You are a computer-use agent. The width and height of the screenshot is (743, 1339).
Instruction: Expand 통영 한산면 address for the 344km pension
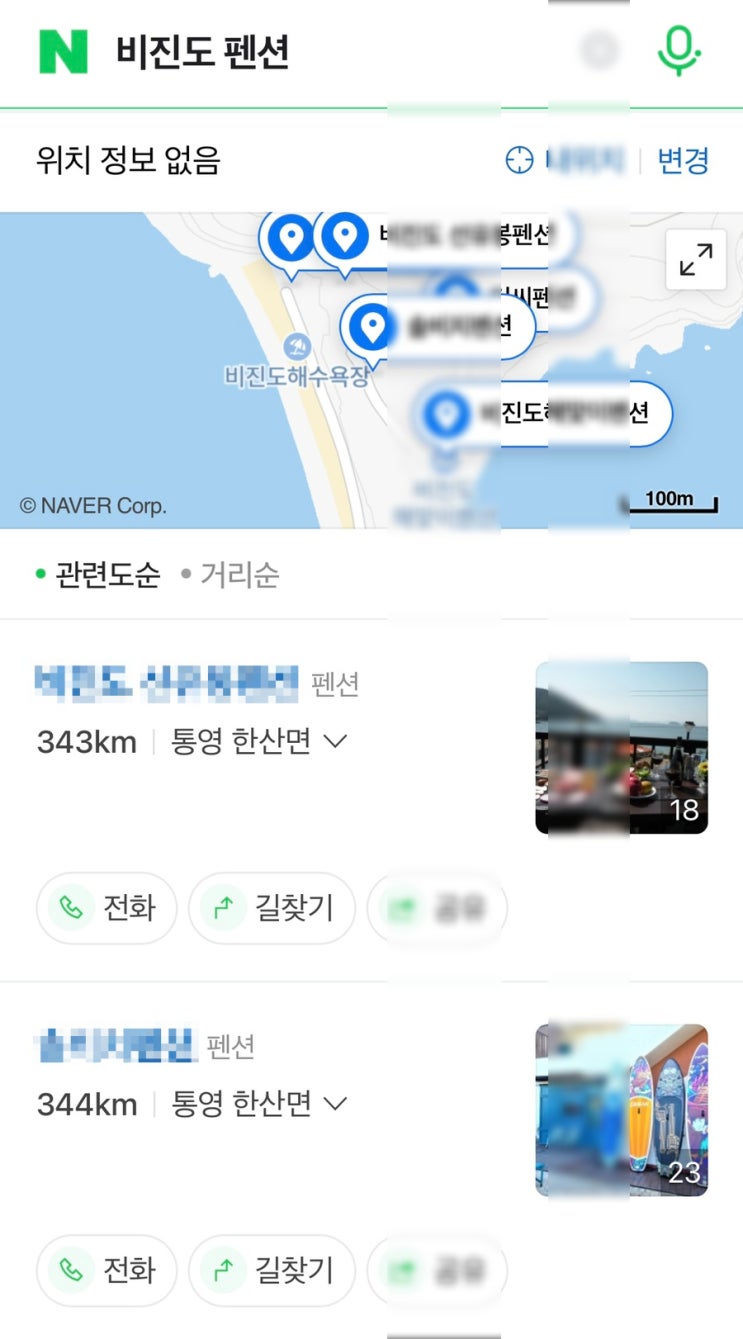coord(258,1104)
